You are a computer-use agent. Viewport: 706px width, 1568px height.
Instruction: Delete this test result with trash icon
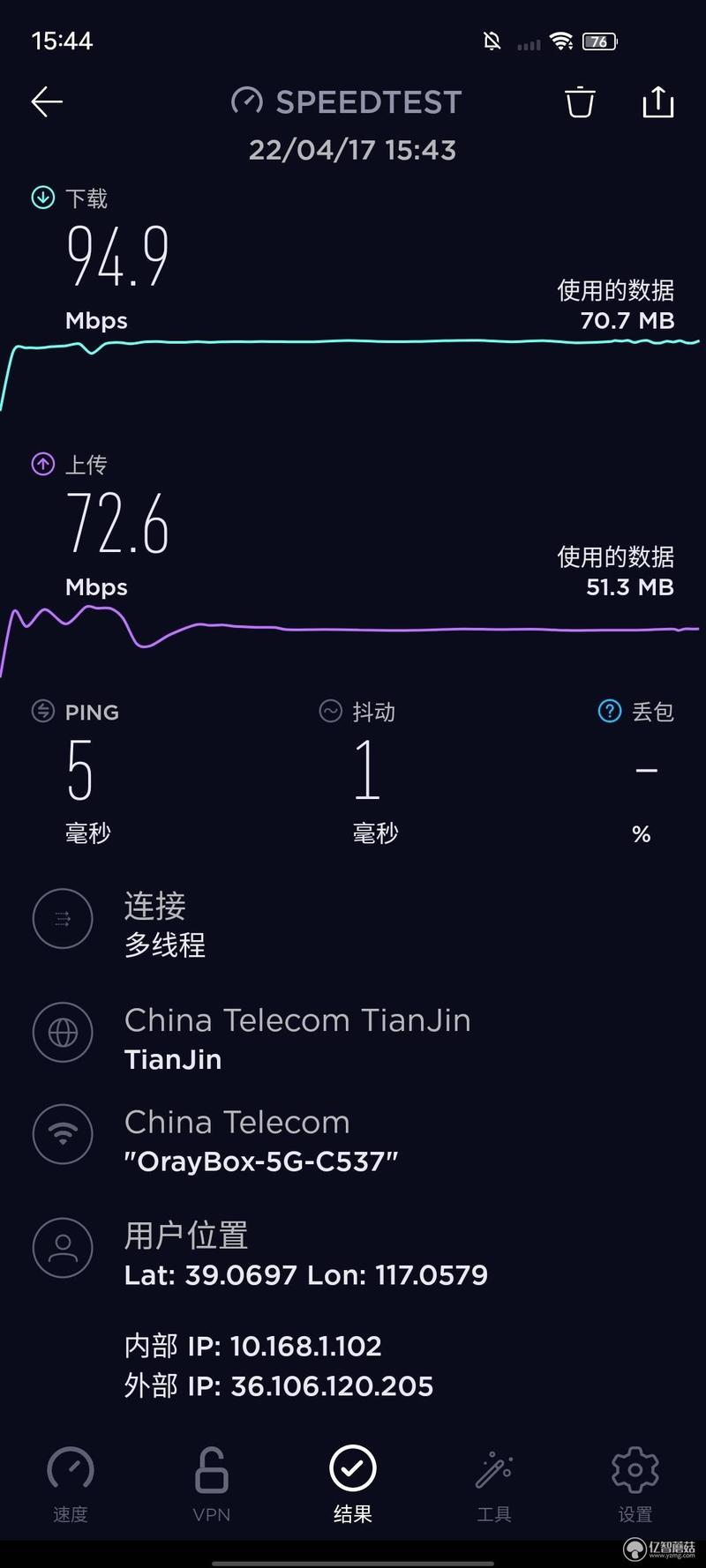coord(580,102)
